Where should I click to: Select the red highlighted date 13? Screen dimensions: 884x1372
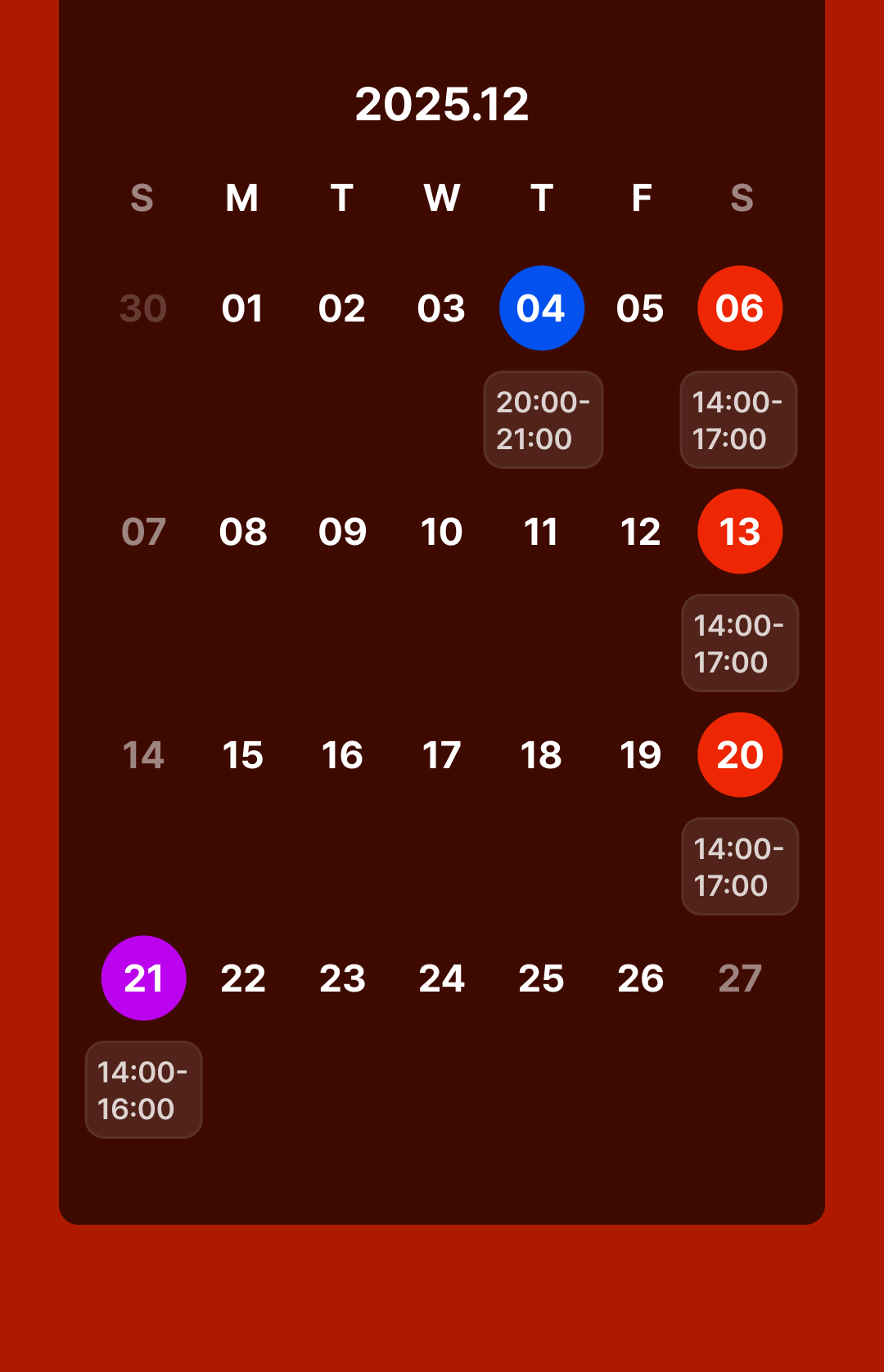739,532
